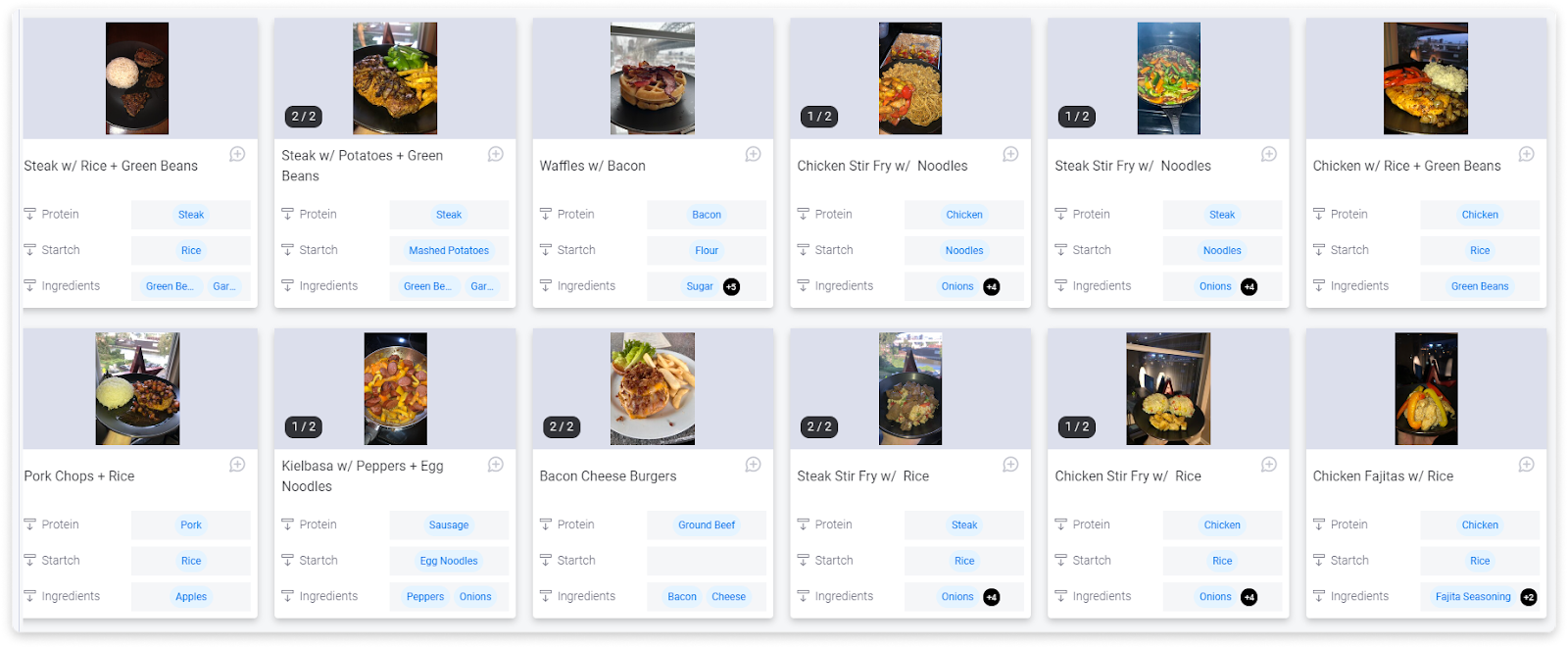Select the Mashed Potatoes starch tag

click(449, 251)
